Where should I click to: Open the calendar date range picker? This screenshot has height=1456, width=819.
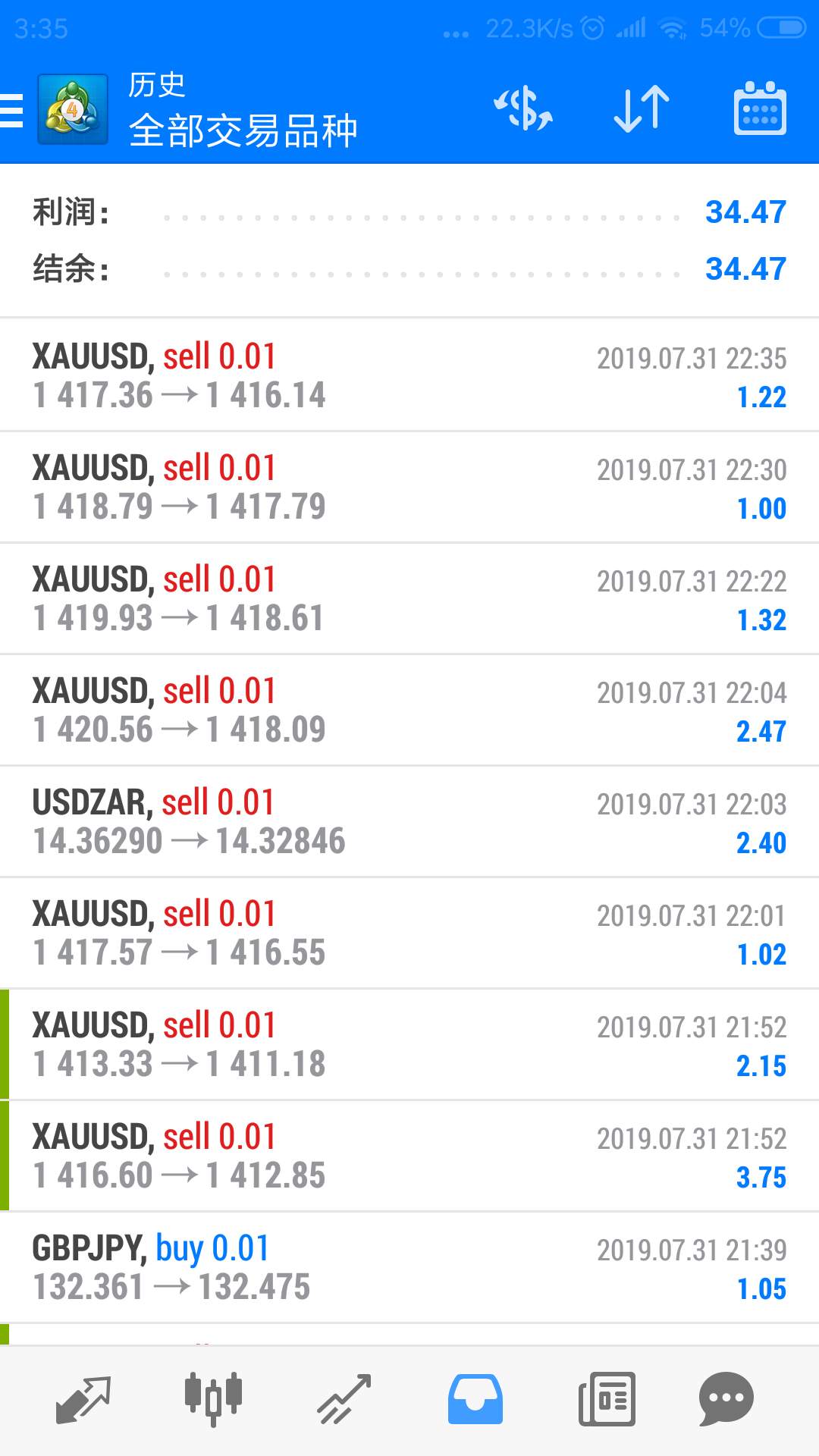coord(760,108)
